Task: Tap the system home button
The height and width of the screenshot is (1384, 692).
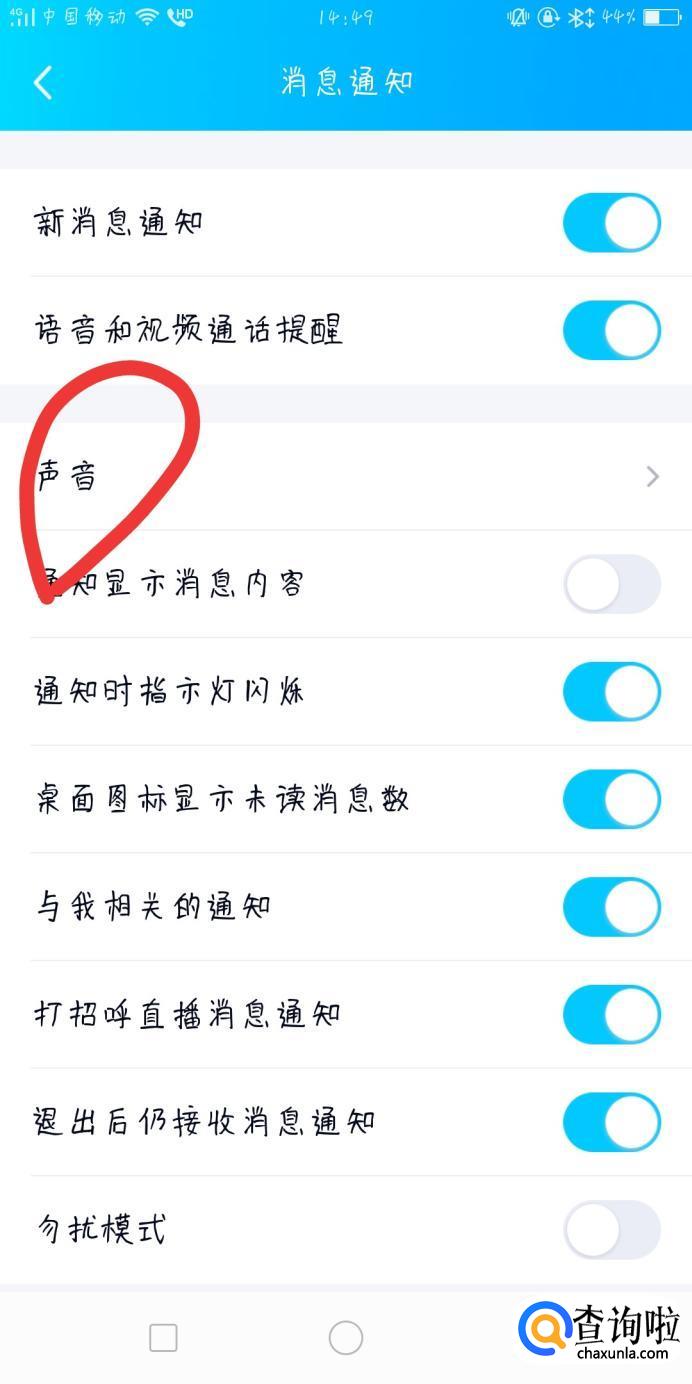Action: pos(345,1337)
